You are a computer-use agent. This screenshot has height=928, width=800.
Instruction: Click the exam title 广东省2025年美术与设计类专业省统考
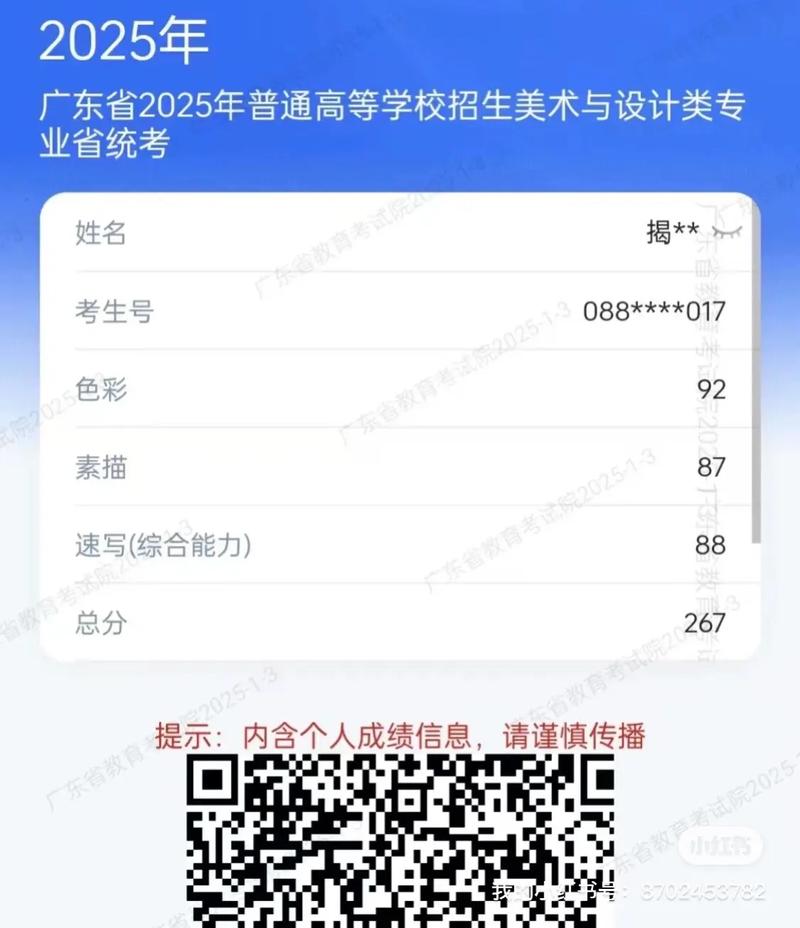[395, 120]
